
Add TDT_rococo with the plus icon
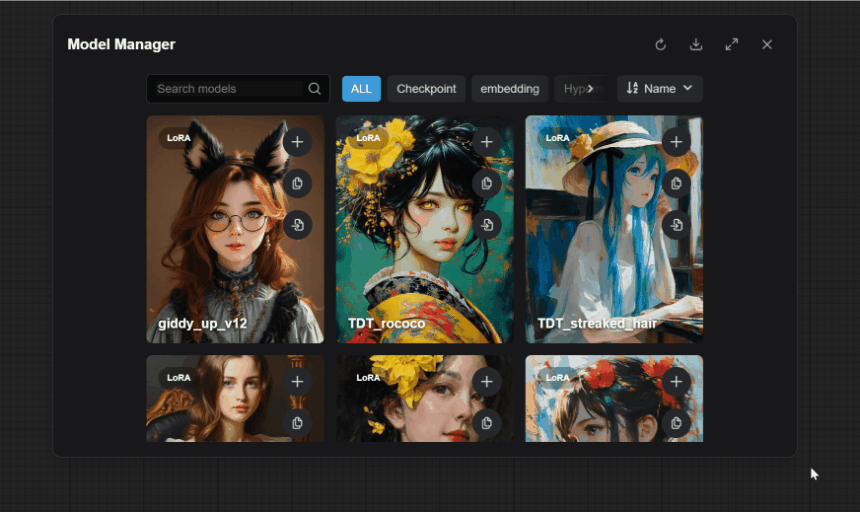[x=487, y=142]
